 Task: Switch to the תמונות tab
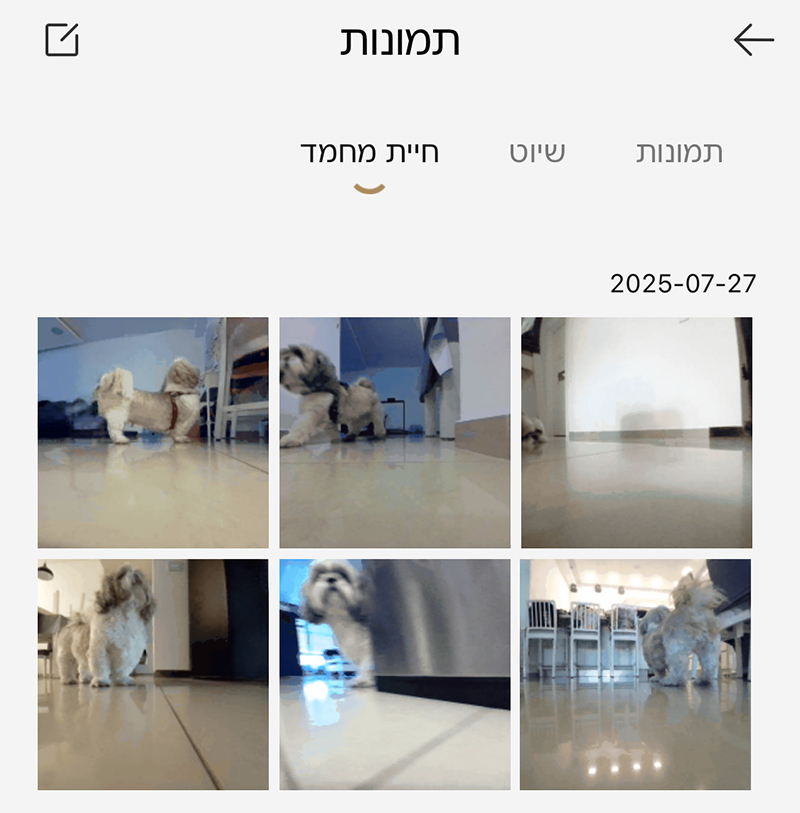click(679, 153)
